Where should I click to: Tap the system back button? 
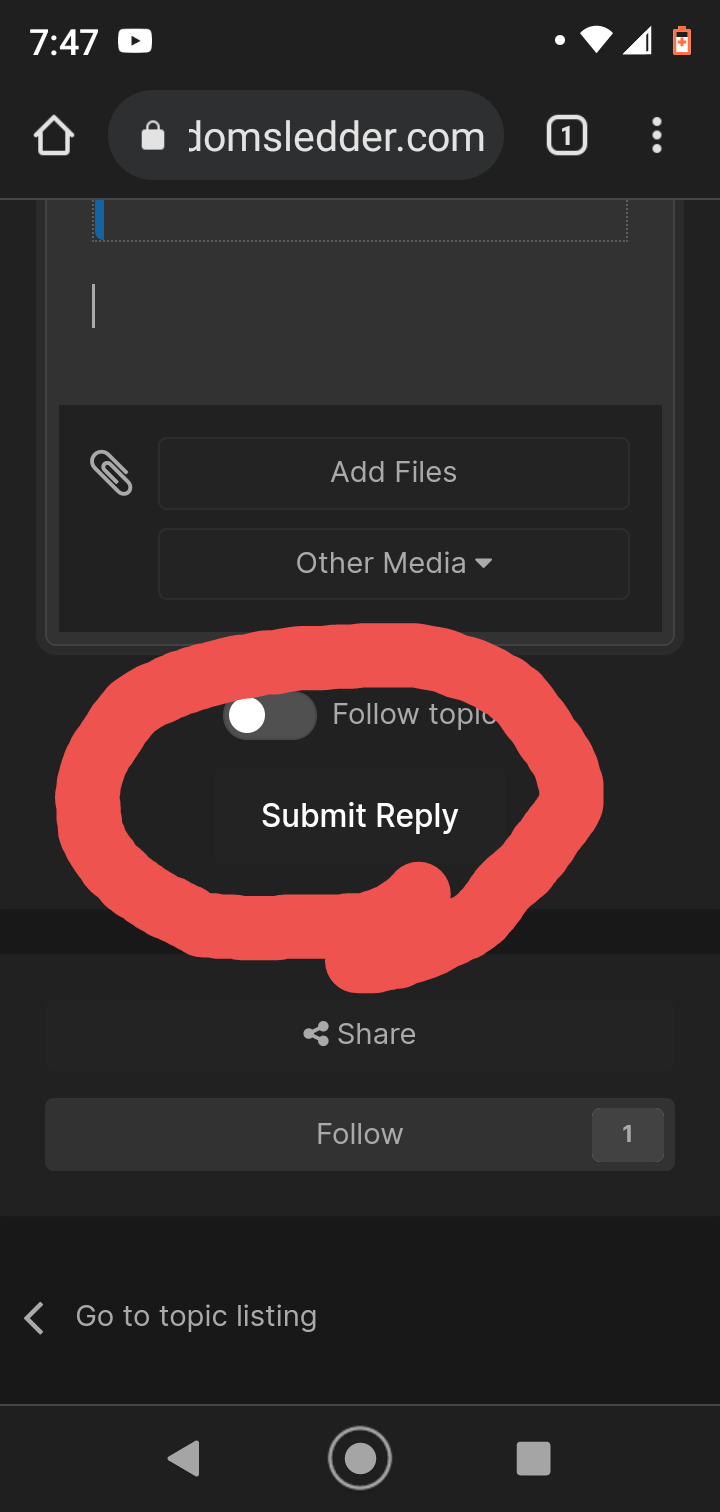184,1458
